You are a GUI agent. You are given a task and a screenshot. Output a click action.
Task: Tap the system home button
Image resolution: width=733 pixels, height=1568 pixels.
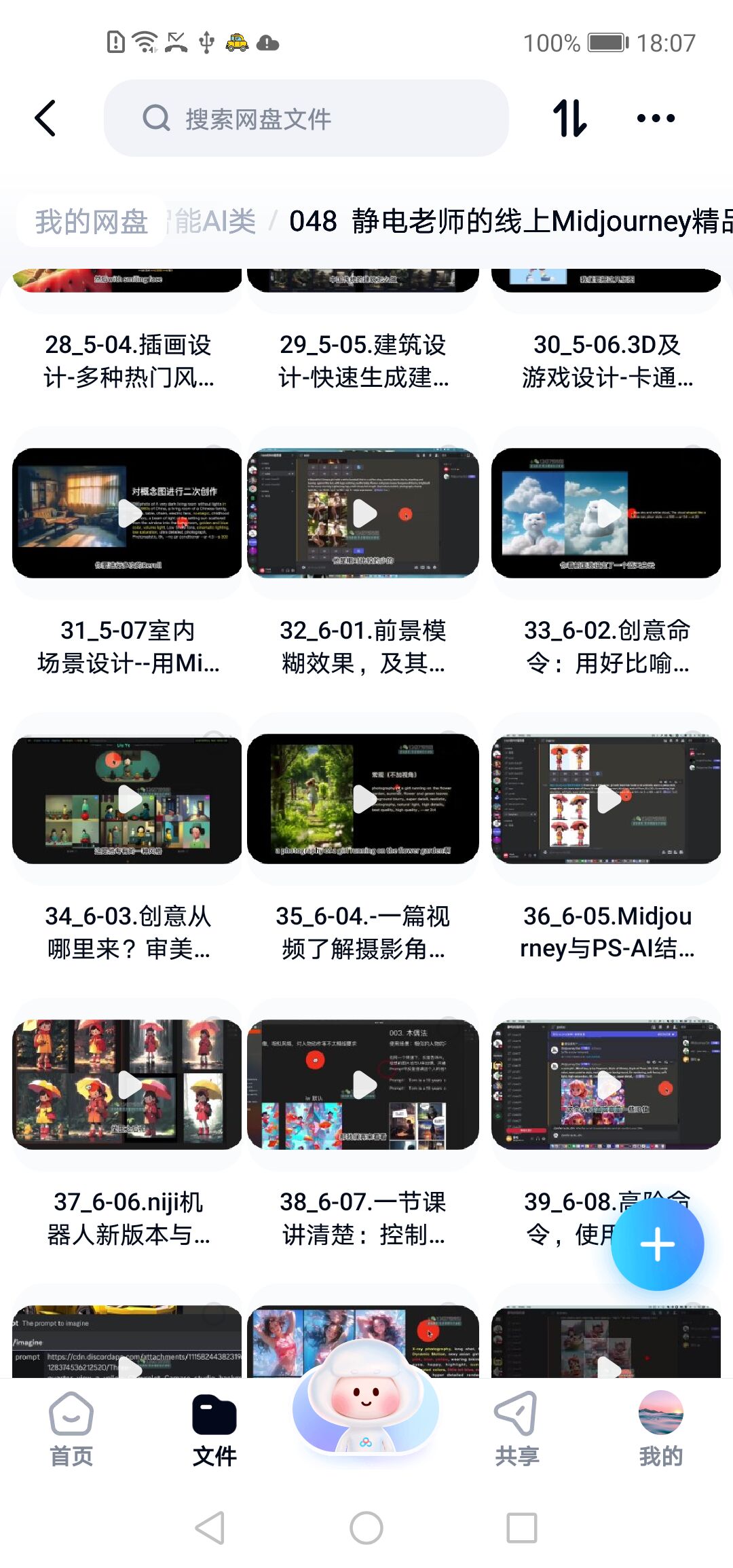[366, 1529]
